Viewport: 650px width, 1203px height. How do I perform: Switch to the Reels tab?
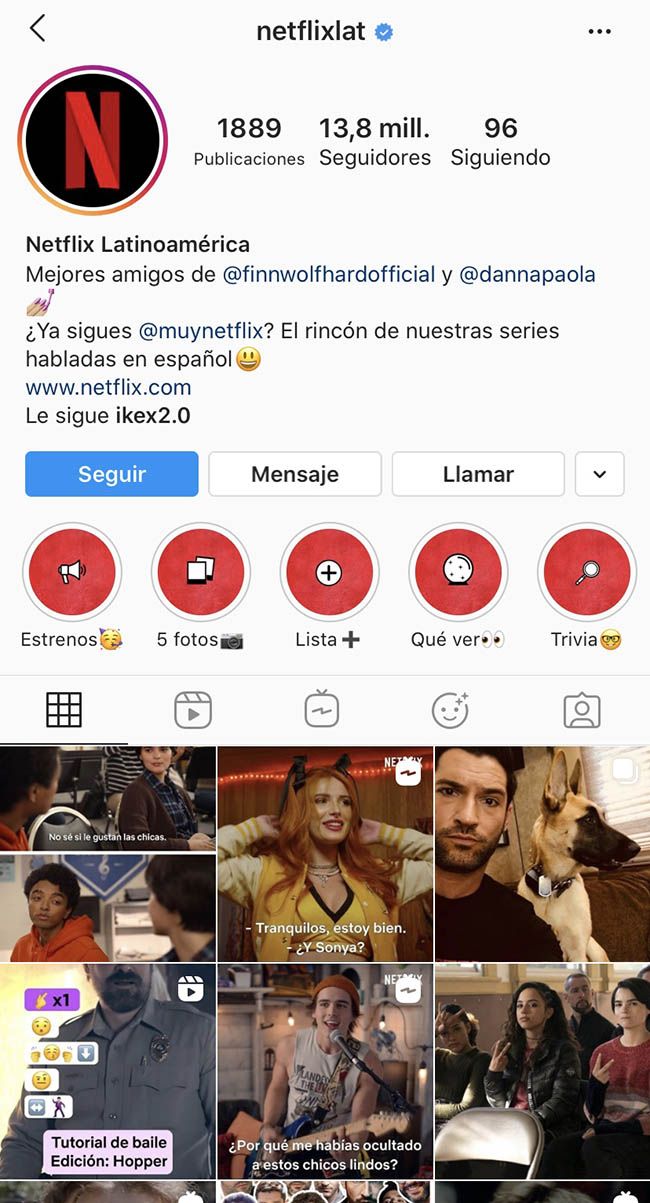(x=192, y=711)
